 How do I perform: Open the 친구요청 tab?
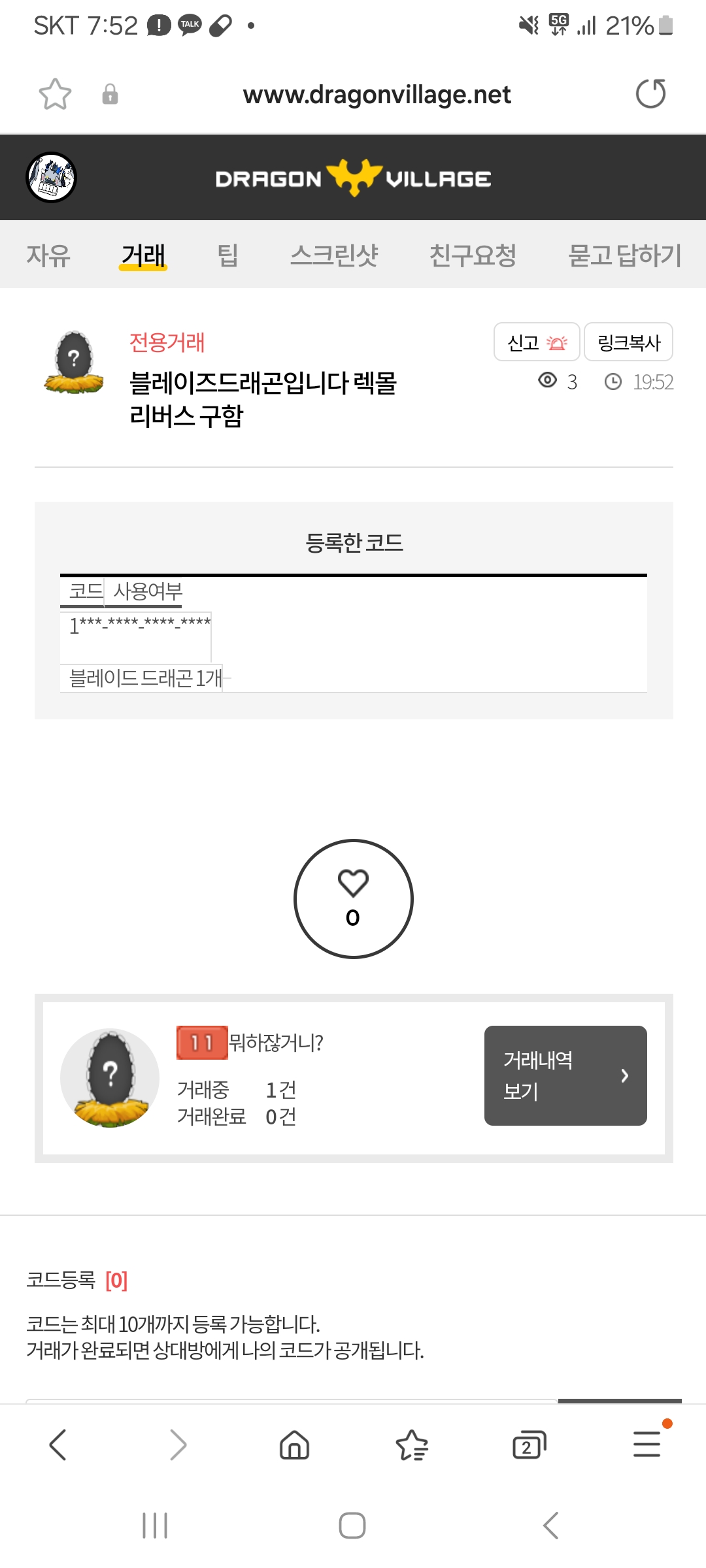tap(473, 255)
